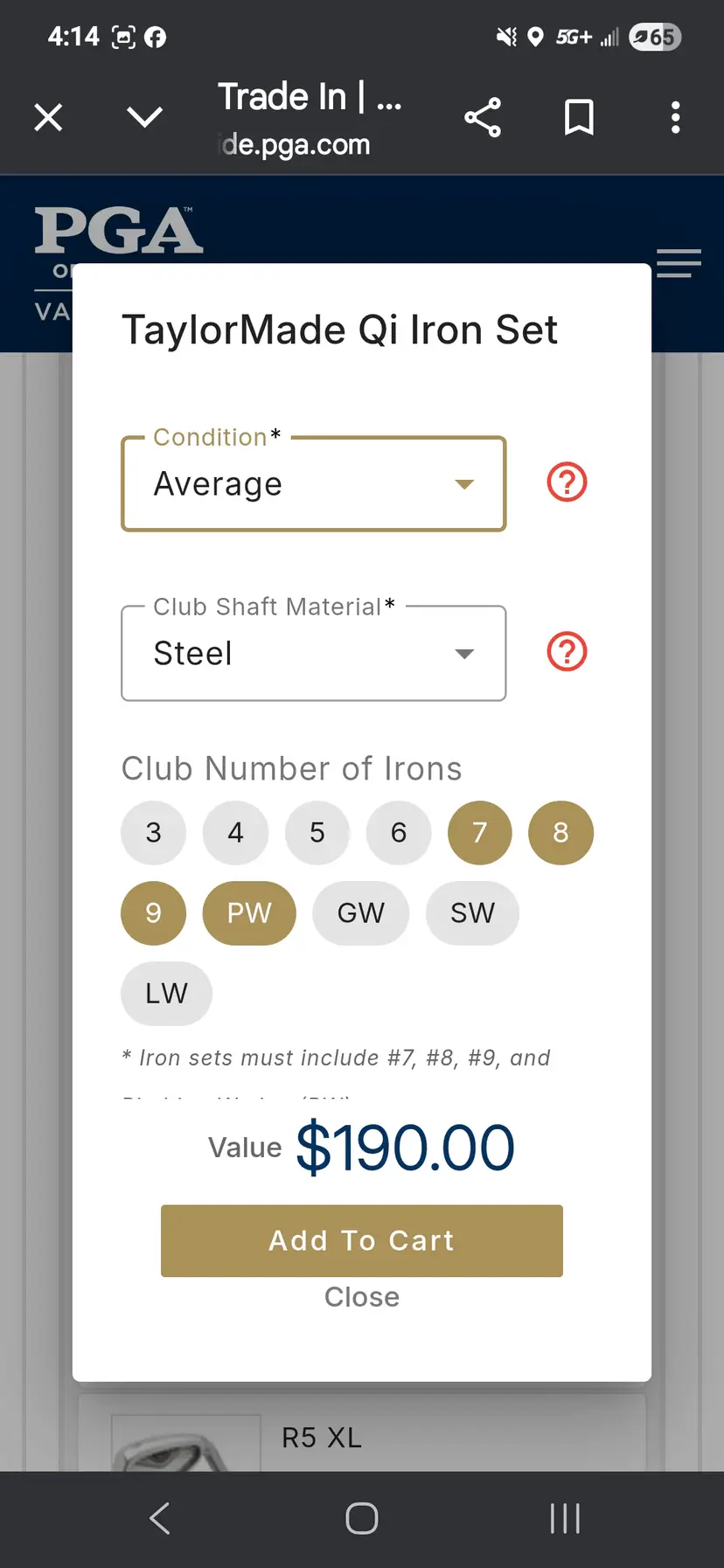724x1568 pixels.
Task: Select the 4 iron chip
Action: coord(235,833)
